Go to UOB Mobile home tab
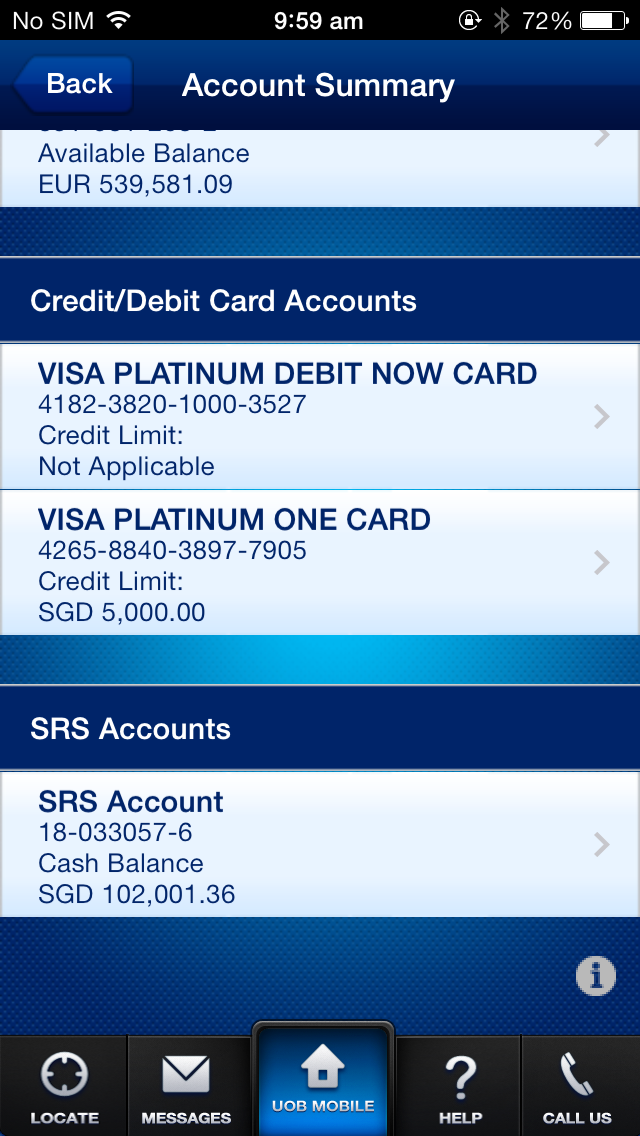 pos(323,1080)
